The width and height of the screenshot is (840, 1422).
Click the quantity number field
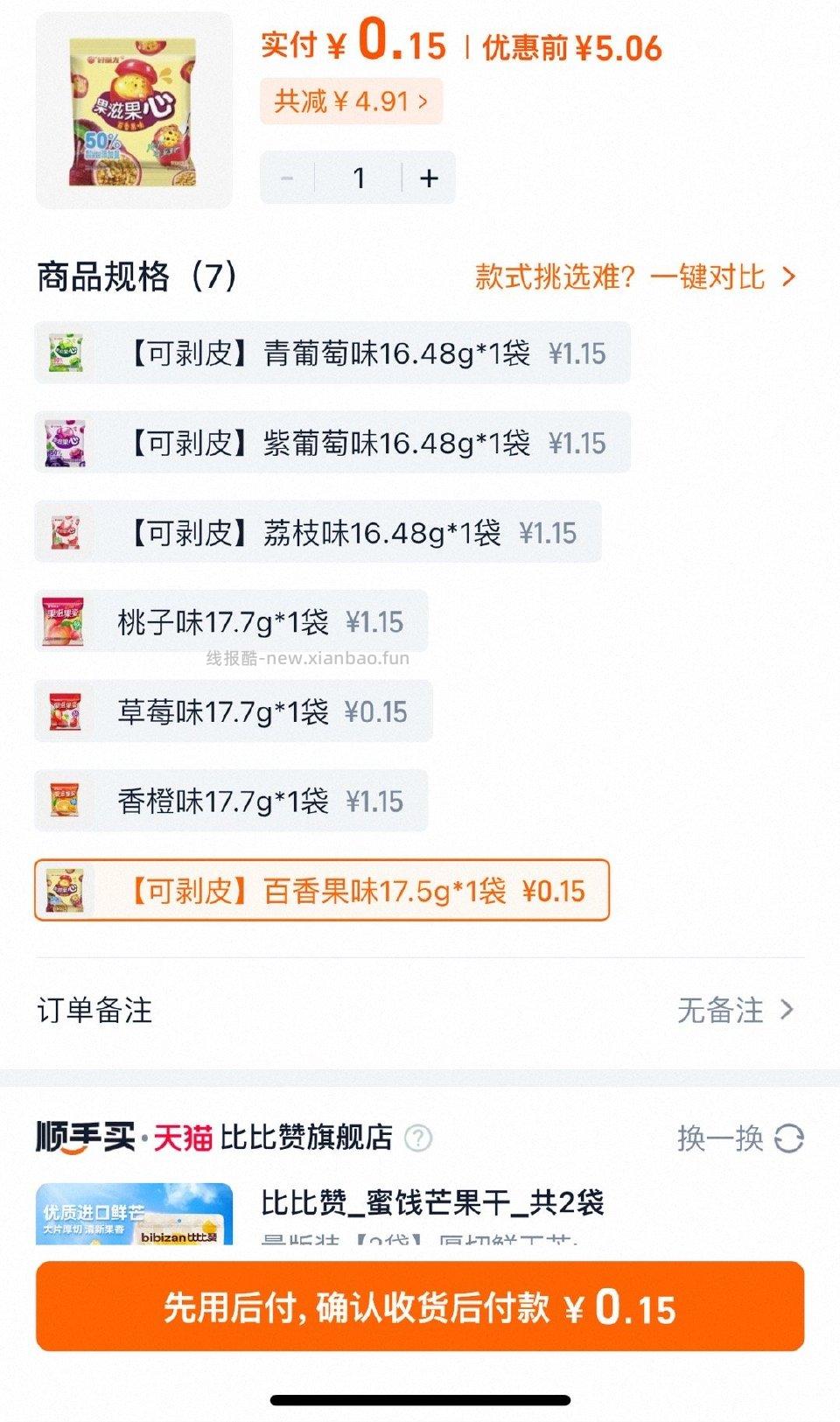tap(357, 177)
